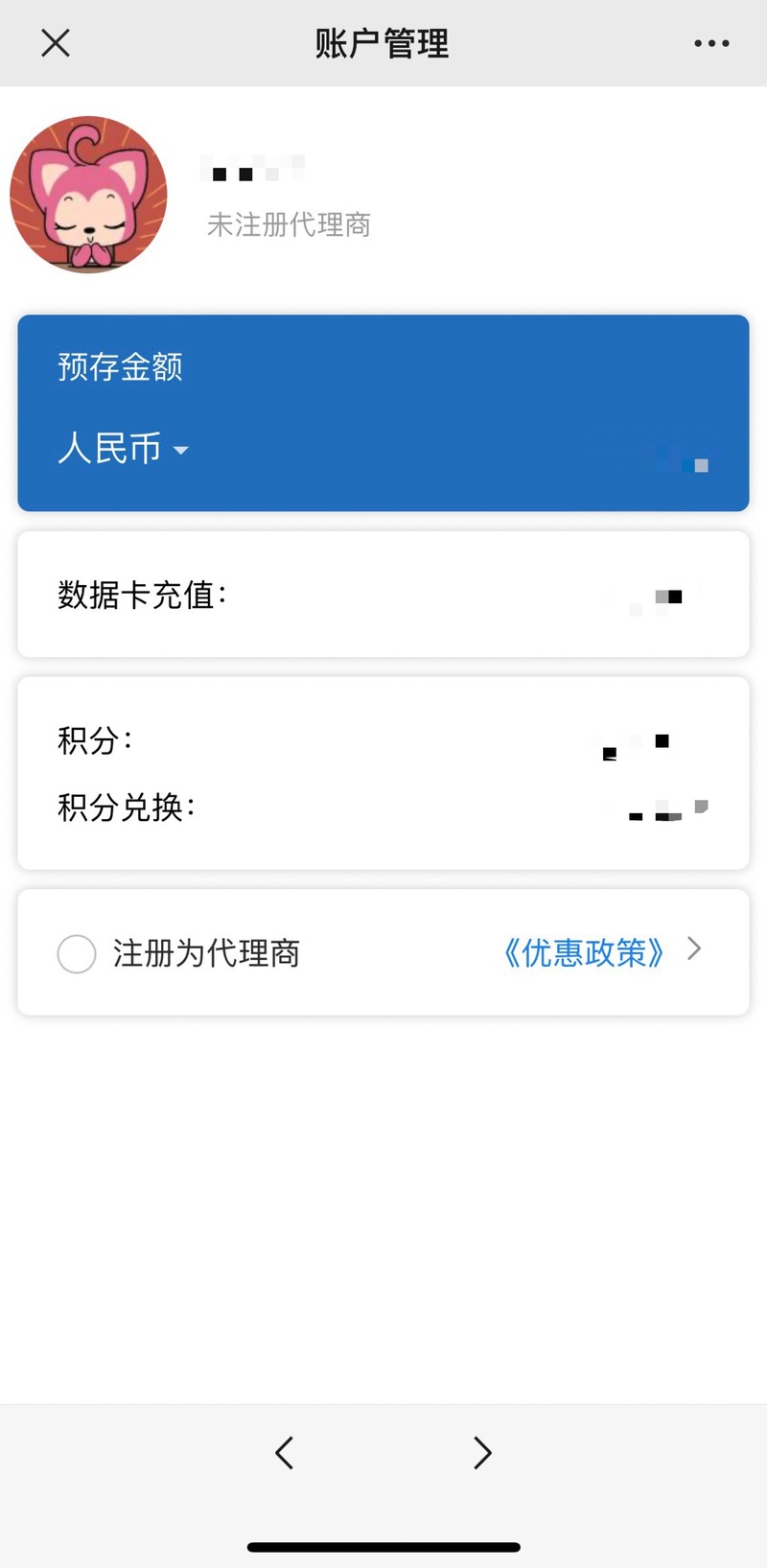Select the 注册为代理商 radio button

[77, 953]
